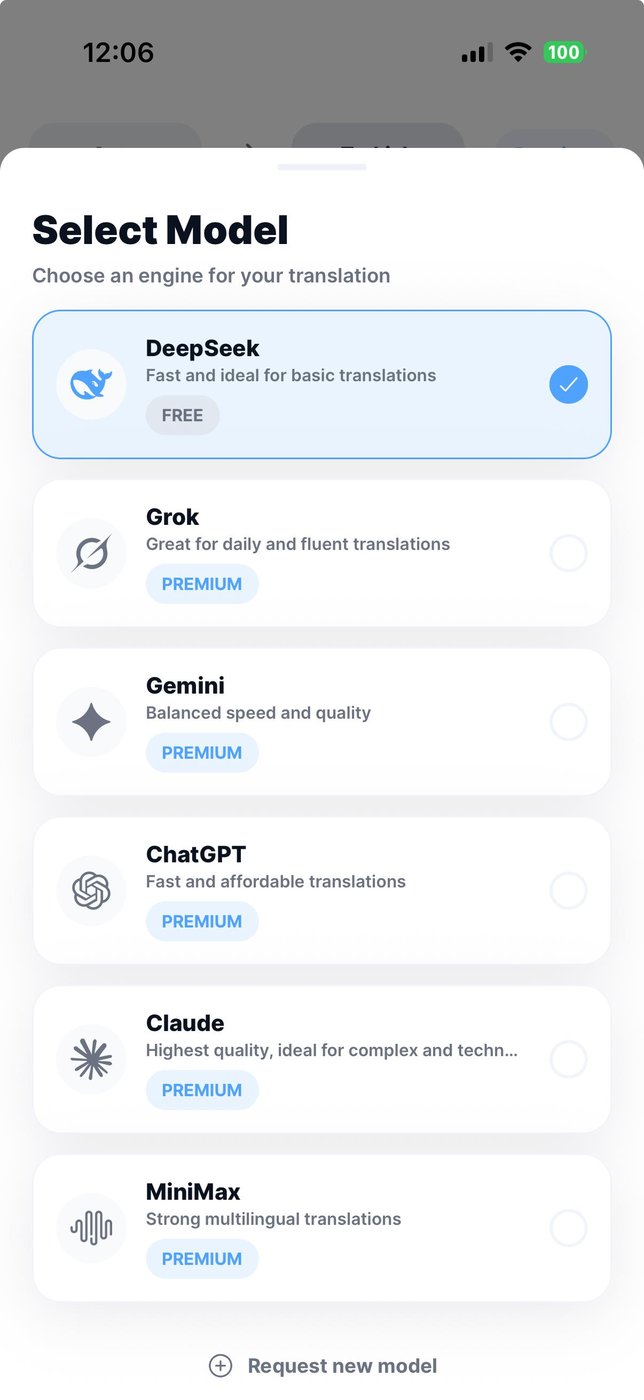Select the DeepSeek free model card
Image resolution: width=644 pixels, height=1400 pixels.
(x=322, y=384)
